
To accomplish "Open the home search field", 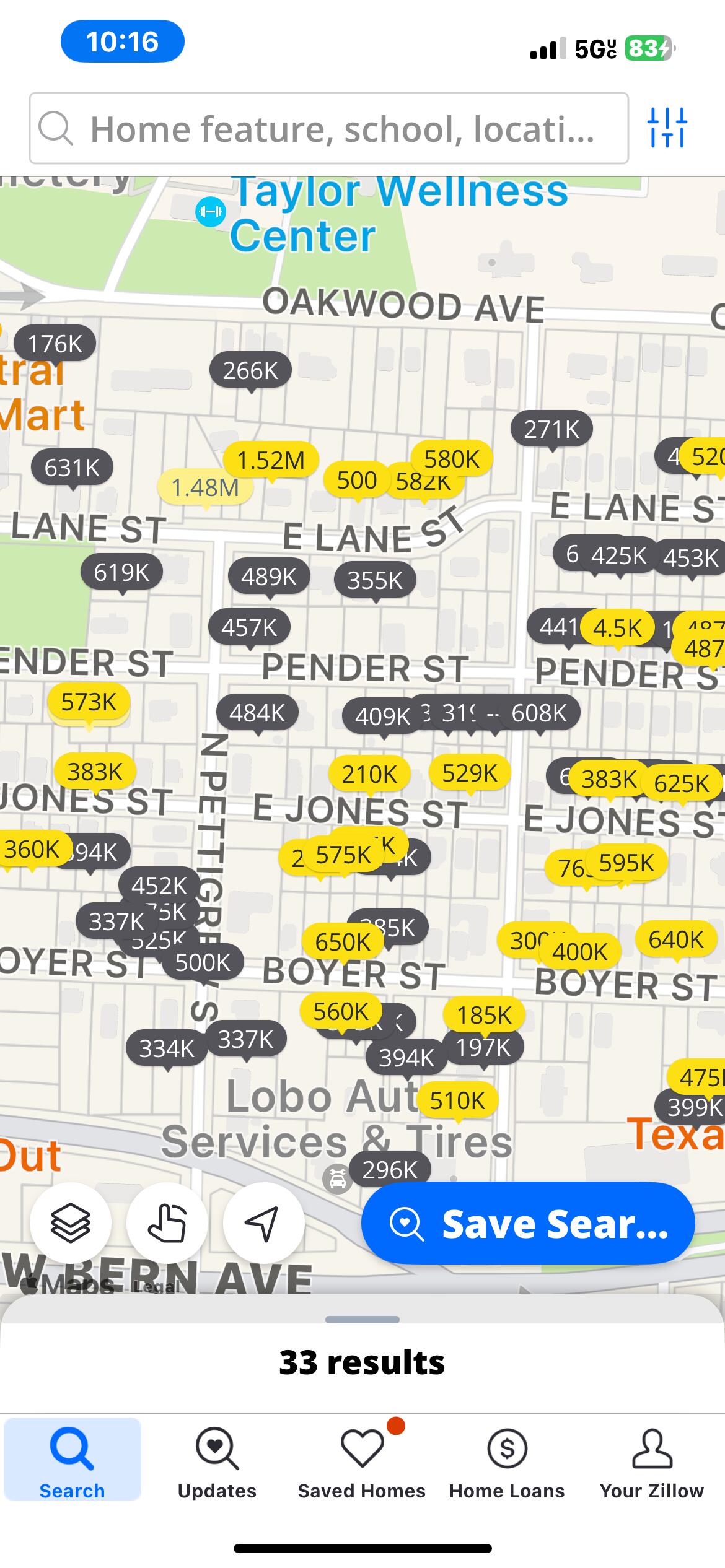I will tap(328, 128).
